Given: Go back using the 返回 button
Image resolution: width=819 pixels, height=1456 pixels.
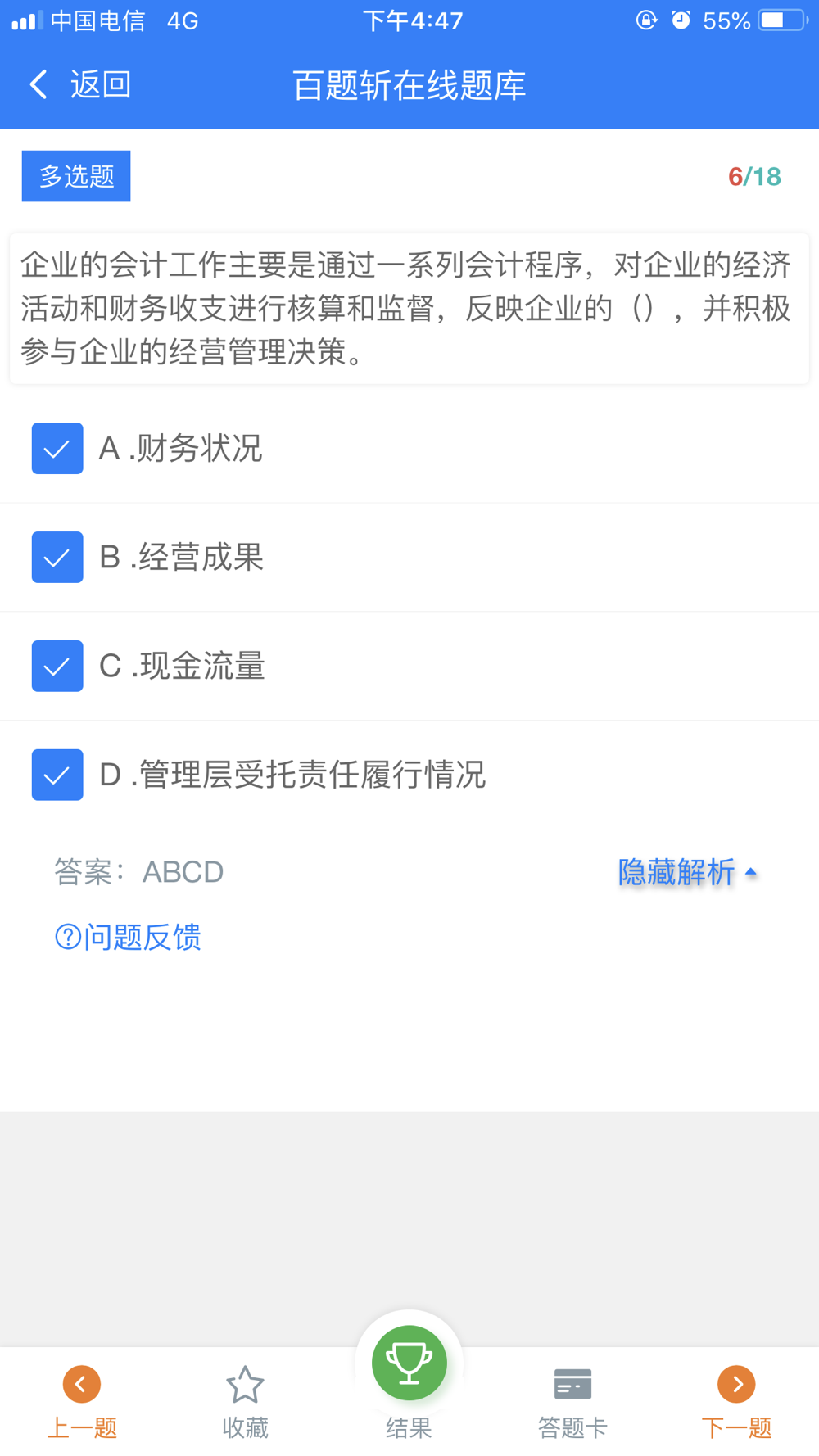Looking at the screenshot, I should pyautogui.click(x=79, y=84).
